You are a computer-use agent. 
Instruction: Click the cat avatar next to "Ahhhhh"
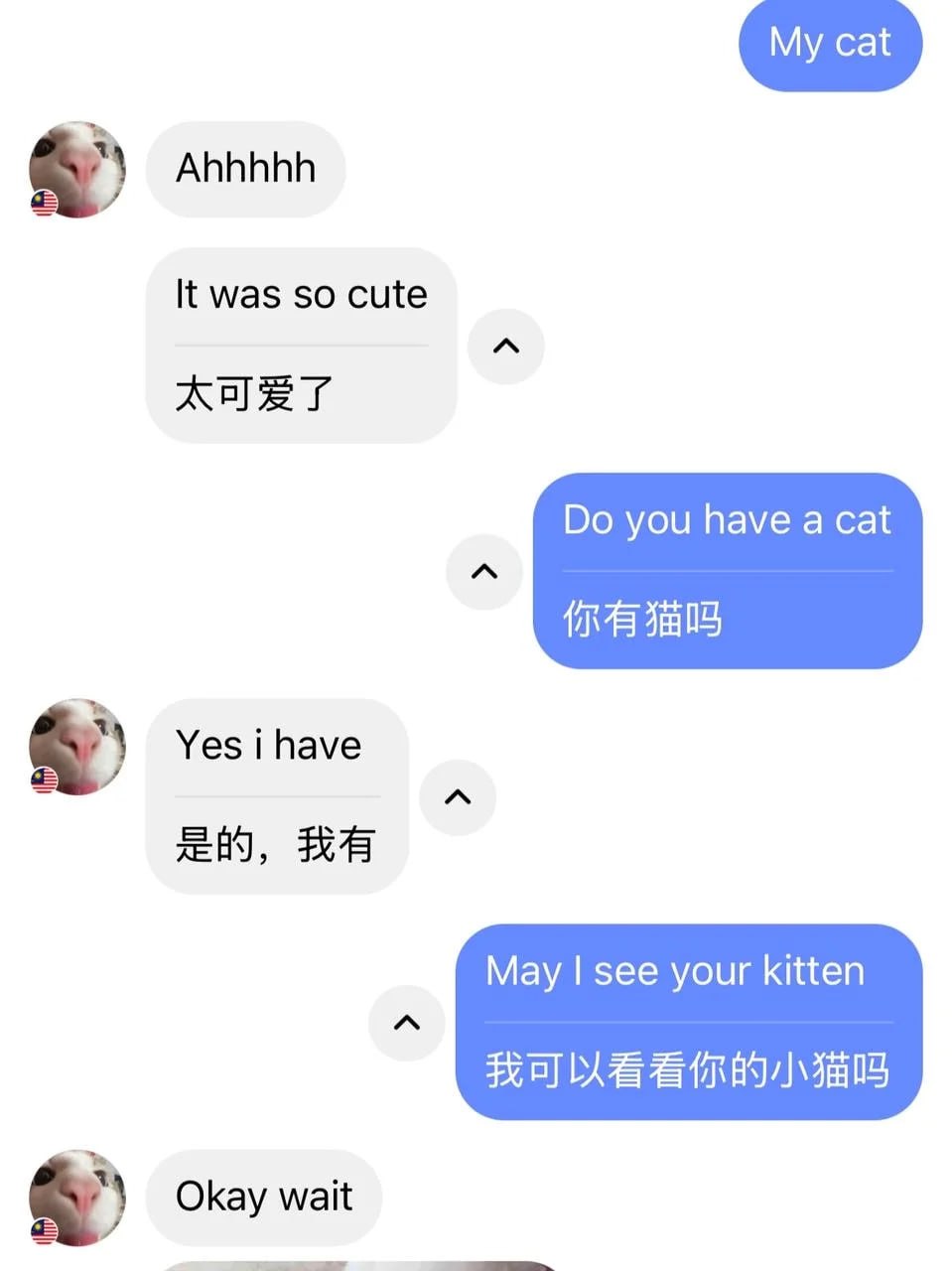click(75, 169)
